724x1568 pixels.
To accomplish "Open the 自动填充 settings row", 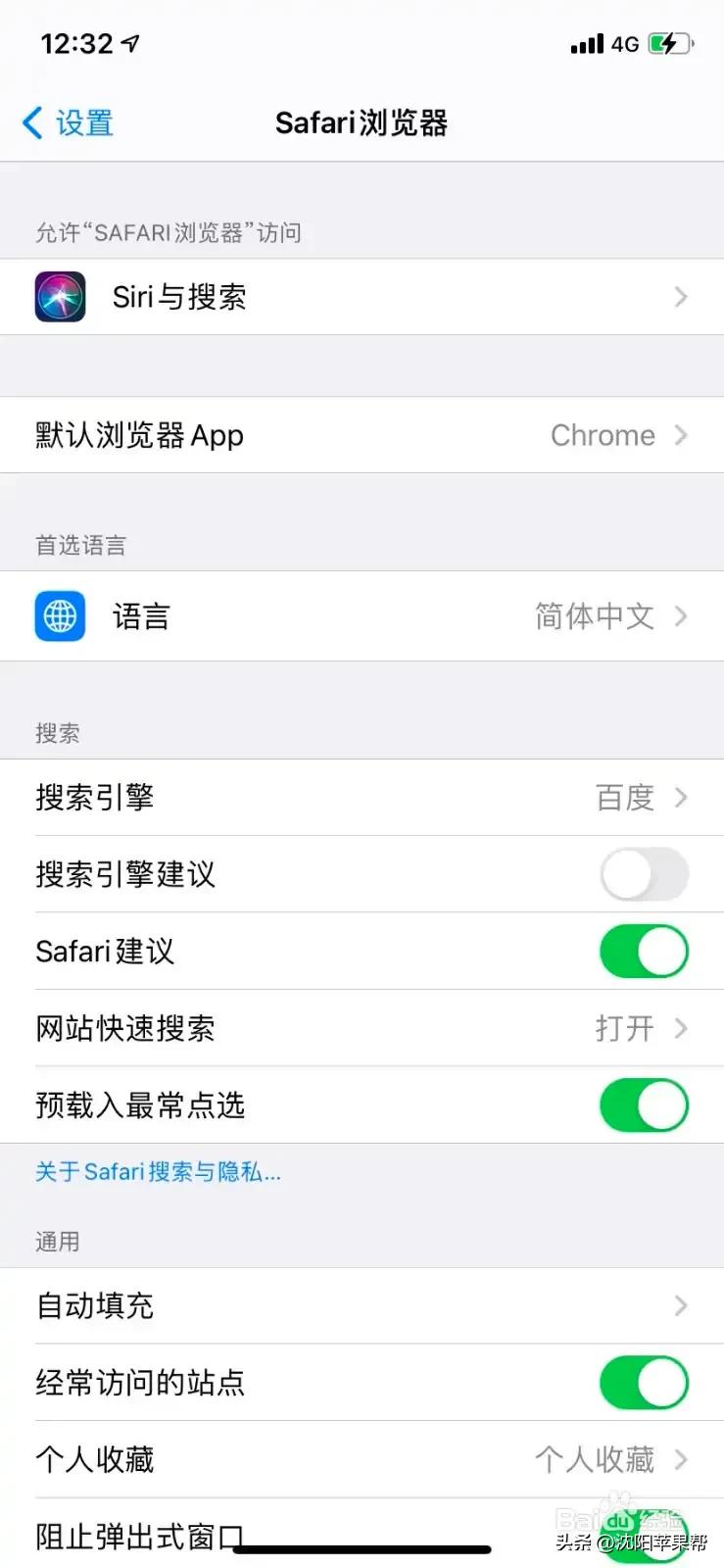I will coord(362,1305).
